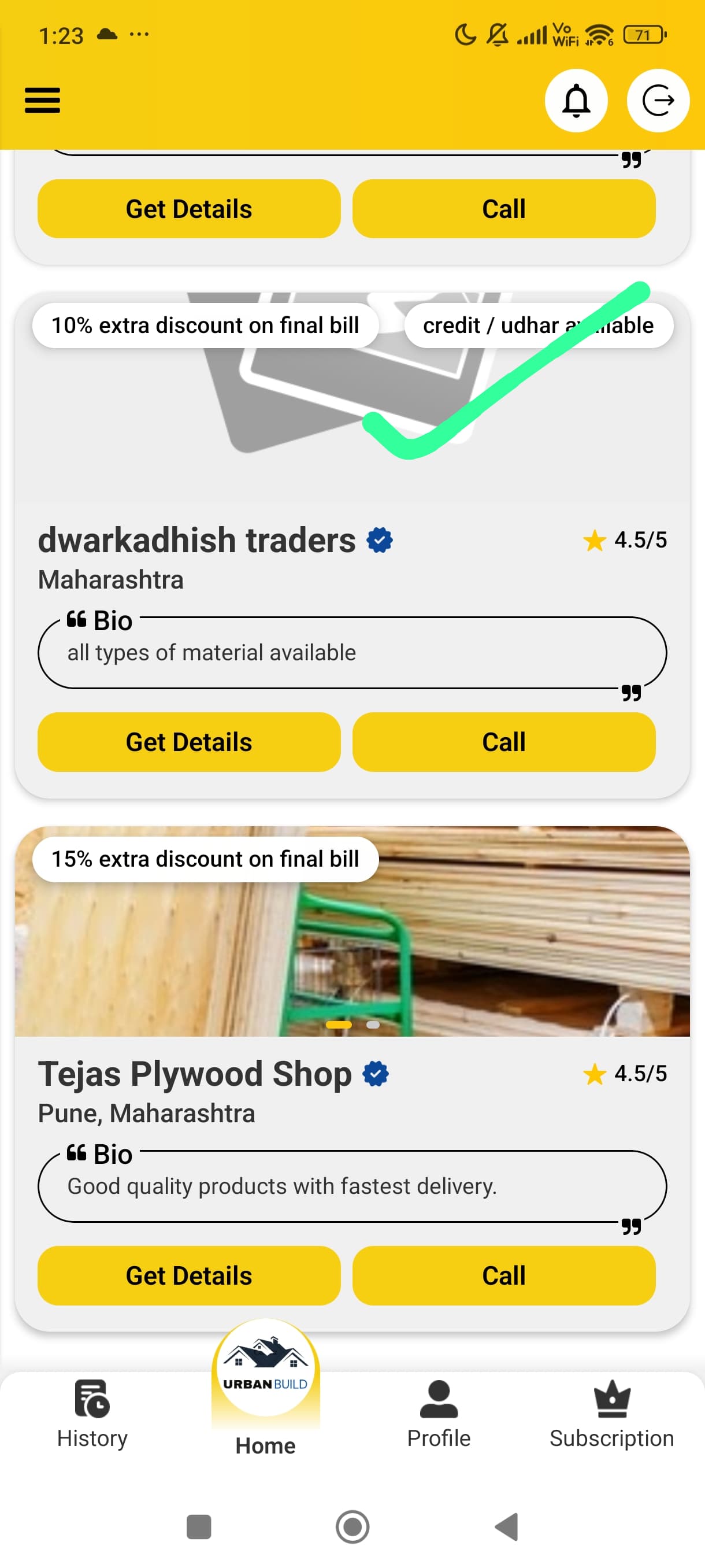Tap the logout icon
The height and width of the screenshot is (1568, 705).
[658, 101]
